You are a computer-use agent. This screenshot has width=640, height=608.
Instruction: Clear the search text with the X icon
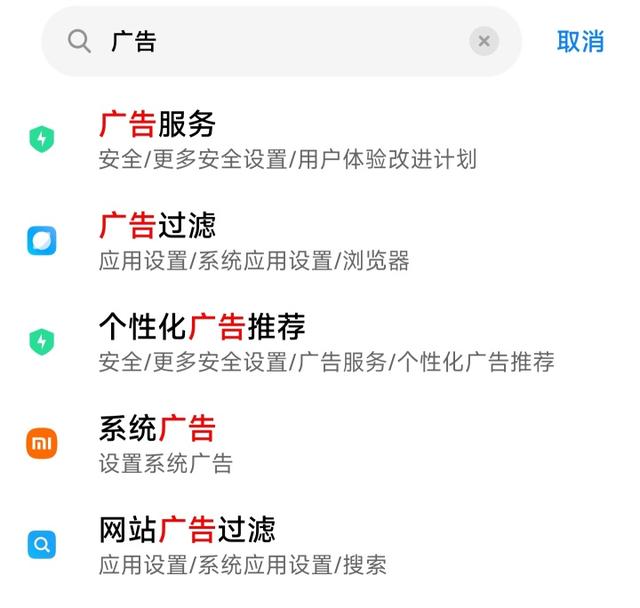click(484, 41)
